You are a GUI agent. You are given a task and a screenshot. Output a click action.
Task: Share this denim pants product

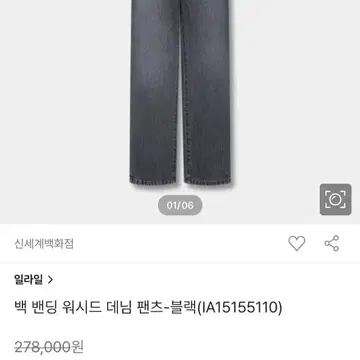(x=332, y=243)
